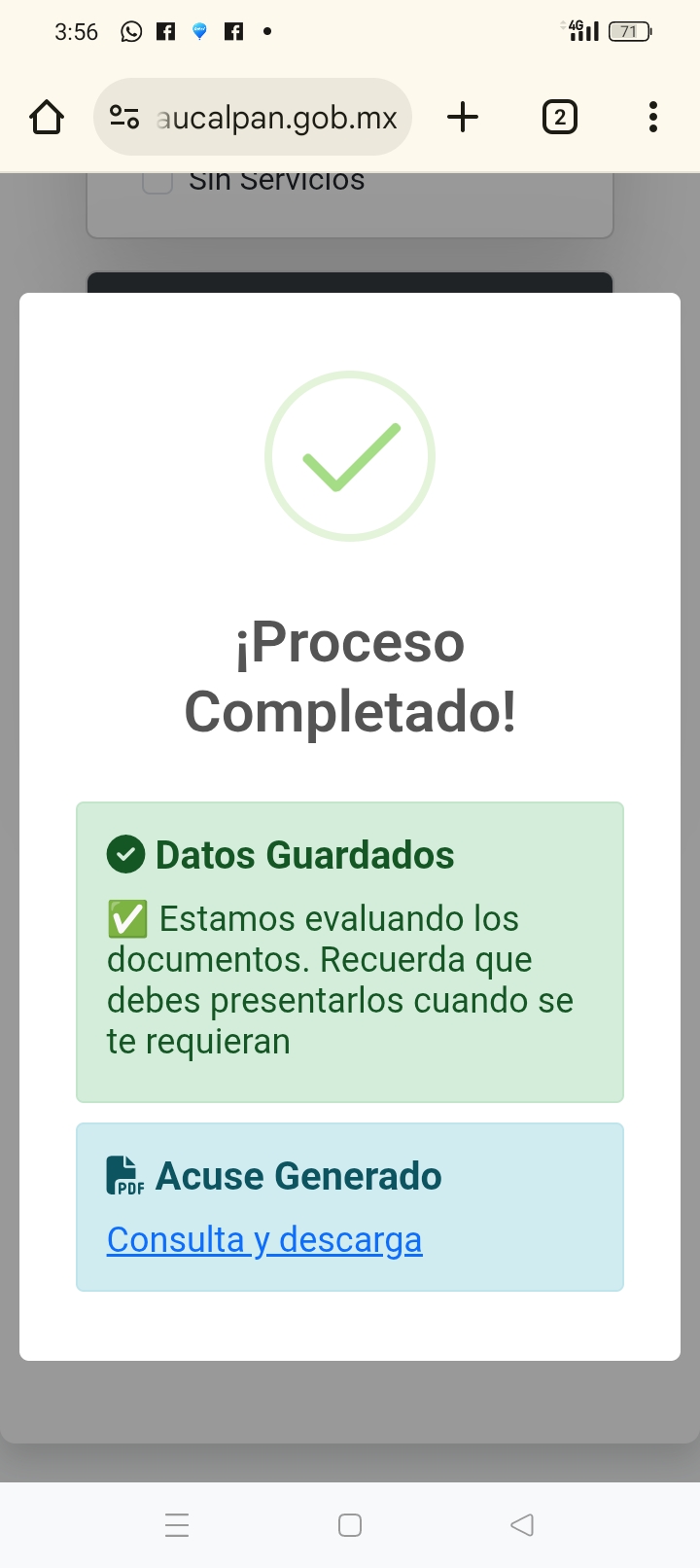Image resolution: width=700 pixels, height=1568 pixels.
Task: Open the Consulta y descarga link
Action: click(264, 1240)
